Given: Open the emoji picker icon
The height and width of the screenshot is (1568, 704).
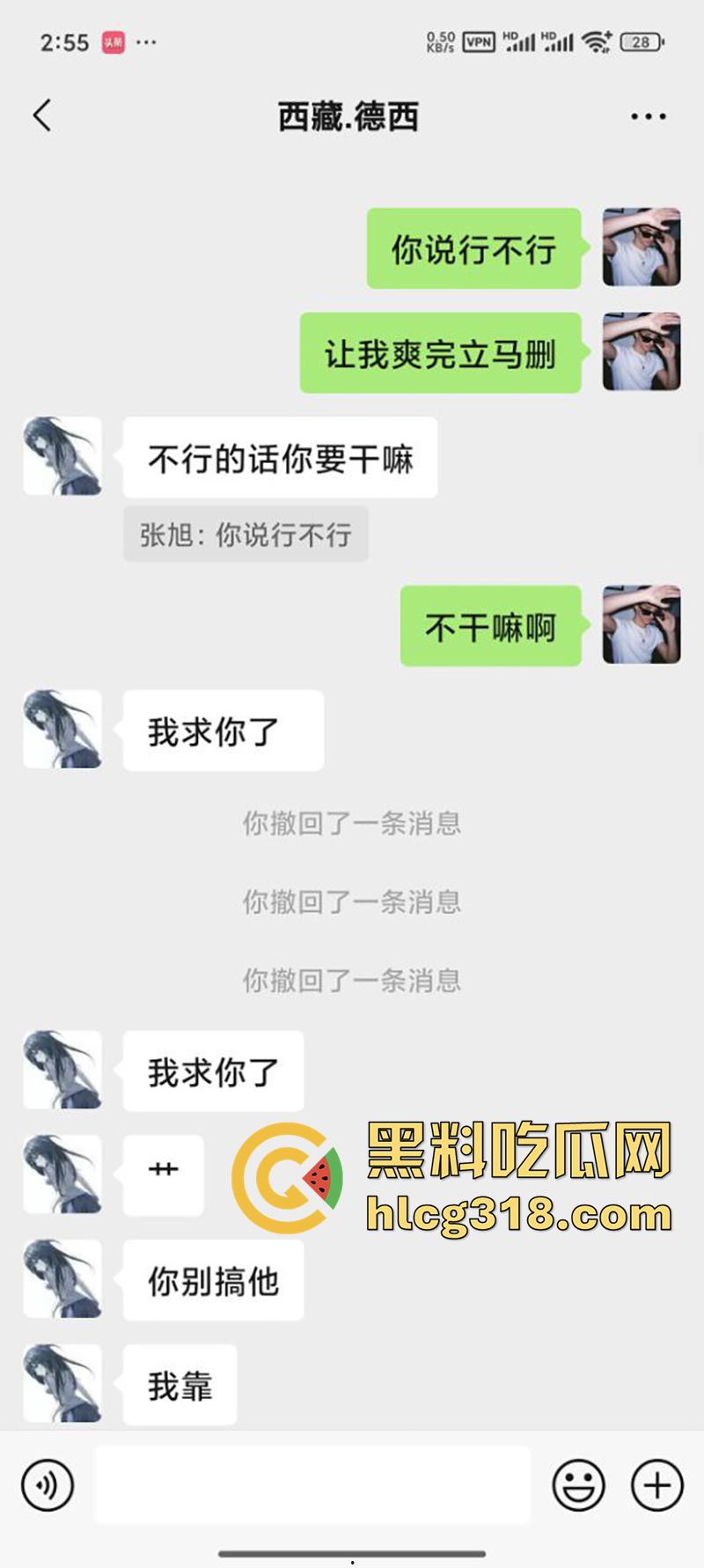Looking at the screenshot, I should point(577,1484).
